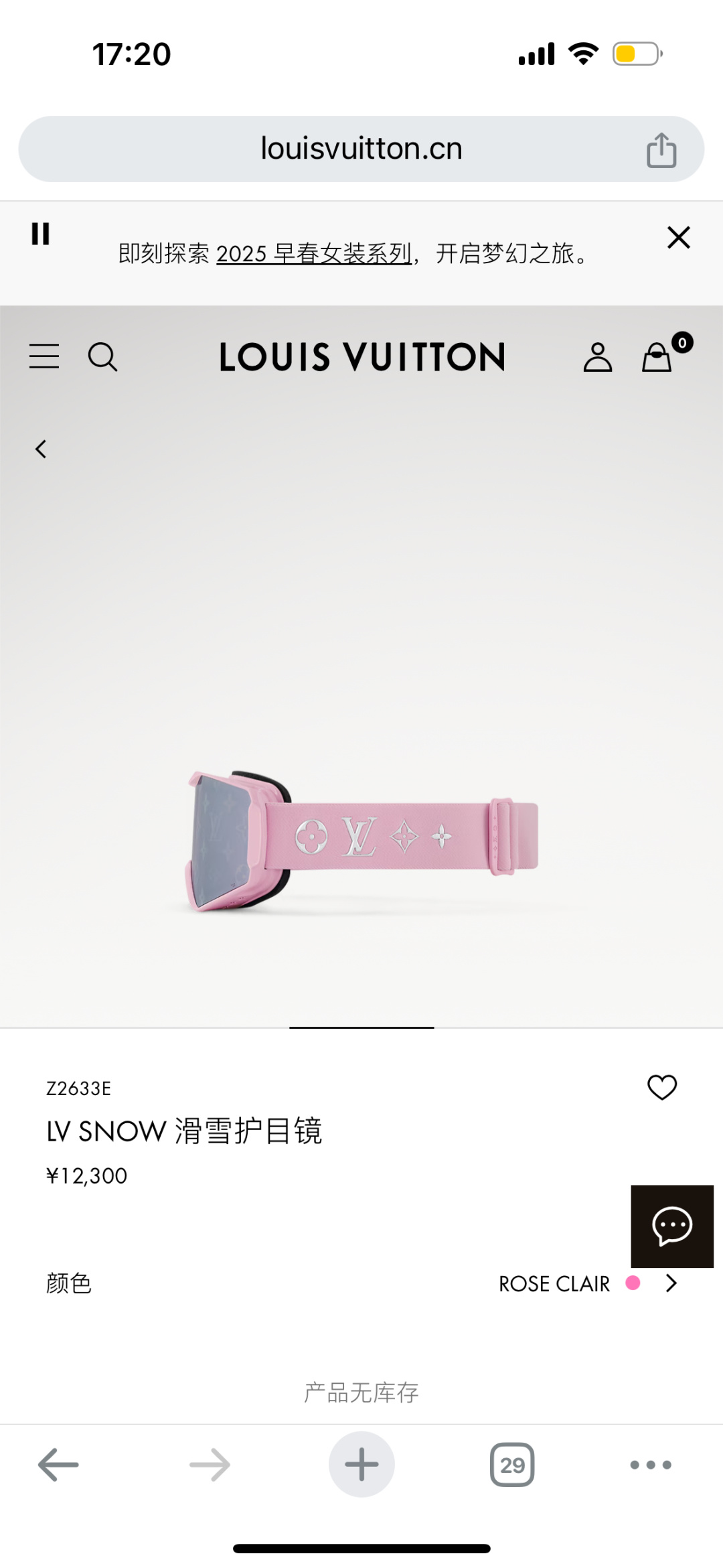This screenshot has height=1568, width=723.
Task: Share this page from the address bar
Action: pos(661,150)
